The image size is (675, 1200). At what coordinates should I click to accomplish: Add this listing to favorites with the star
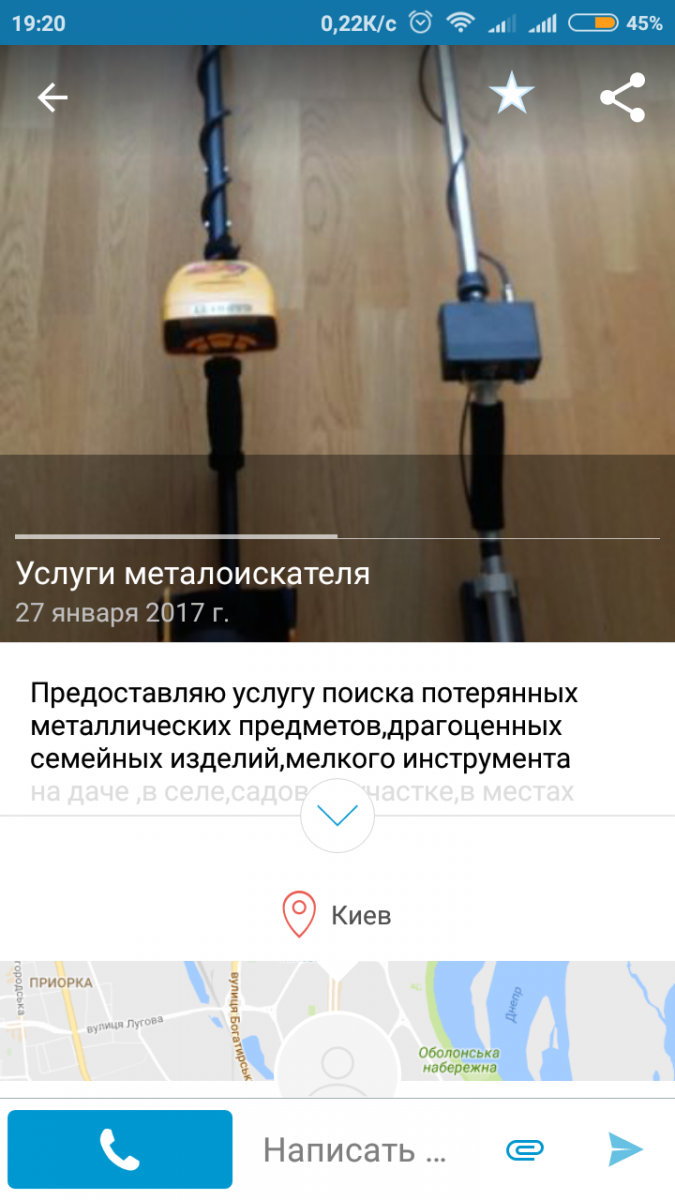(x=511, y=96)
